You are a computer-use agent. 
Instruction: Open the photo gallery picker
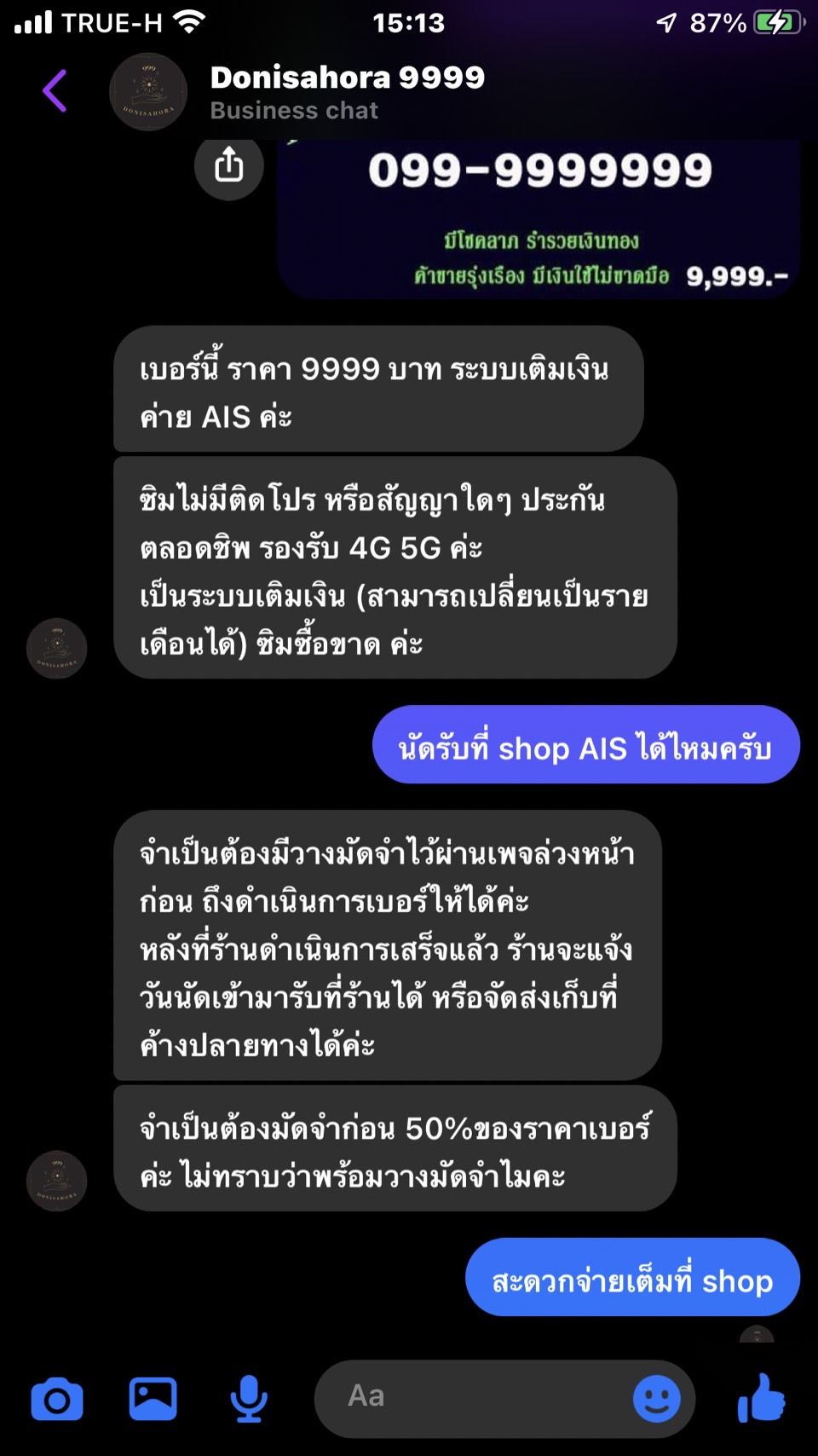pyautogui.click(x=153, y=1399)
